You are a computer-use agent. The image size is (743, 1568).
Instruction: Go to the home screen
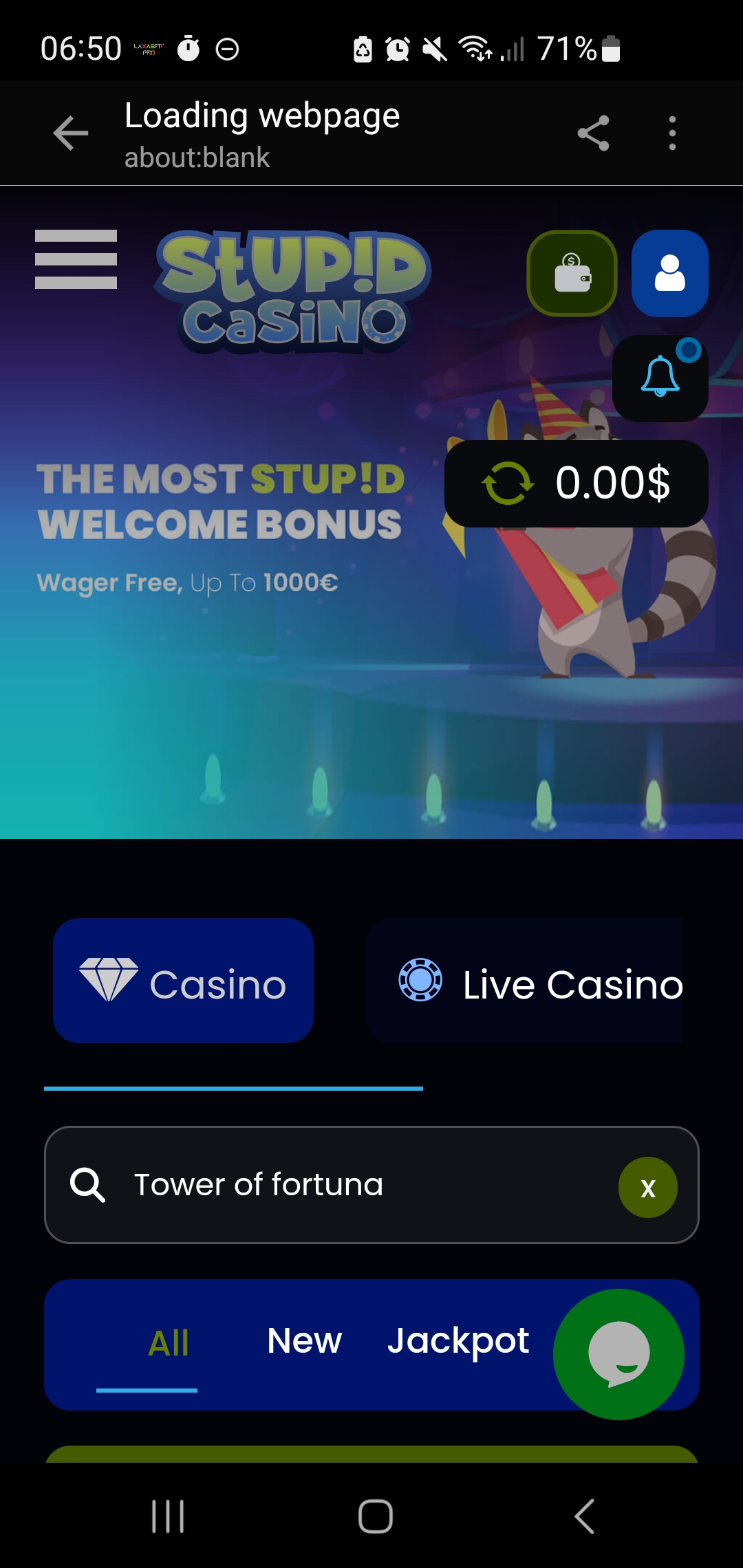click(x=375, y=1516)
